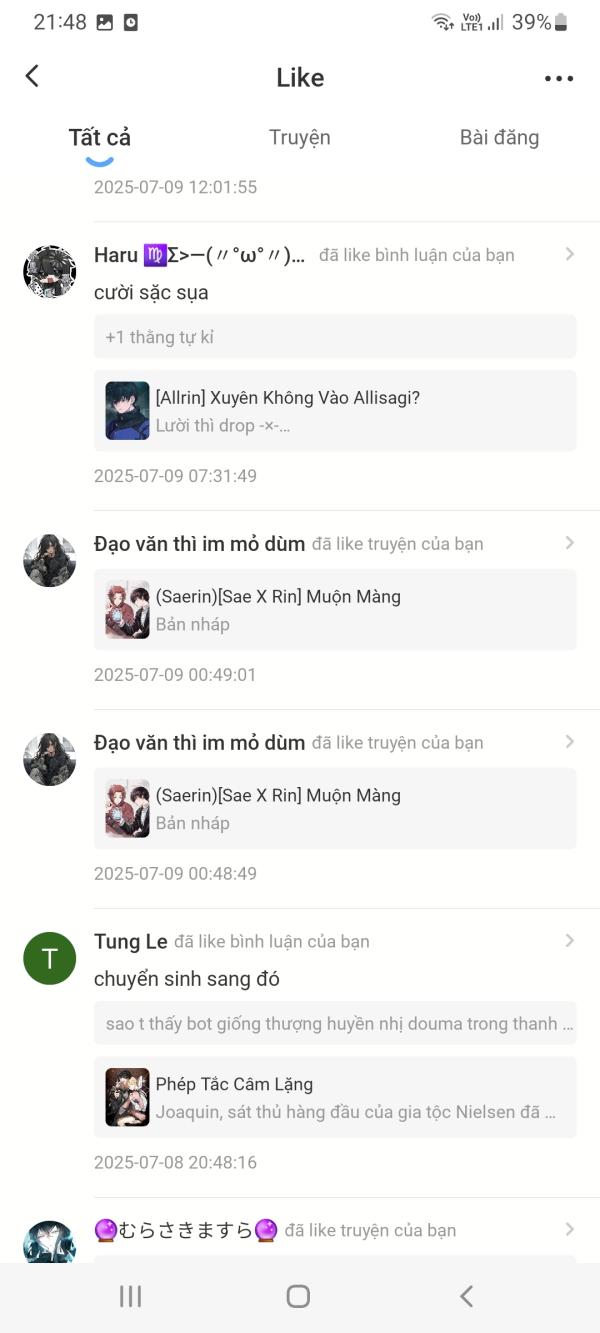Open the [Allrin] Xuyên Không Vào Allisagi? story card

[335, 410]
